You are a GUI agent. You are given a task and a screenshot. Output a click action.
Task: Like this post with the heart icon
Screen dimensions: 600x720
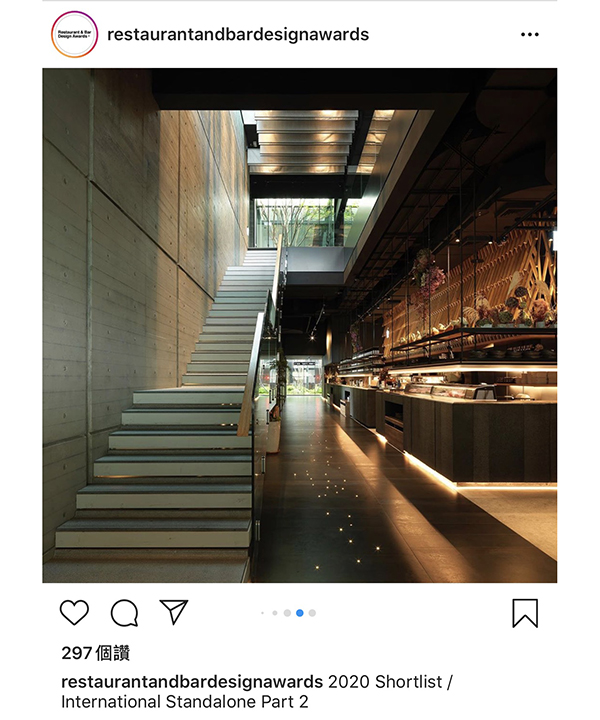click(74, 612)
